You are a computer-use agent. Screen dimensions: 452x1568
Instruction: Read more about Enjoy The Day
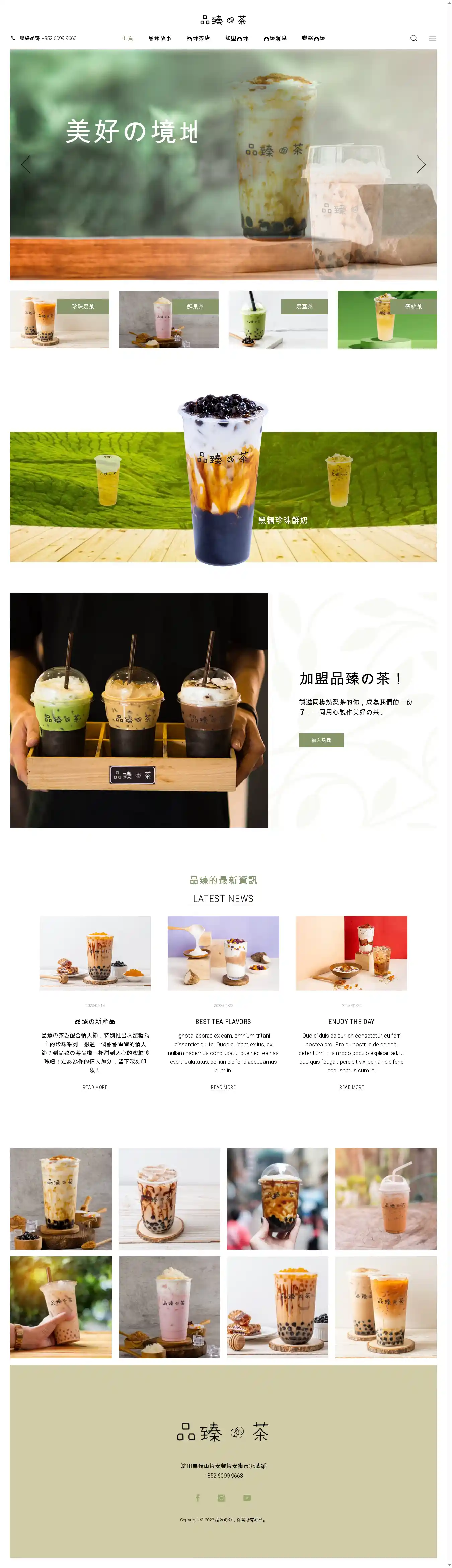351,1087
